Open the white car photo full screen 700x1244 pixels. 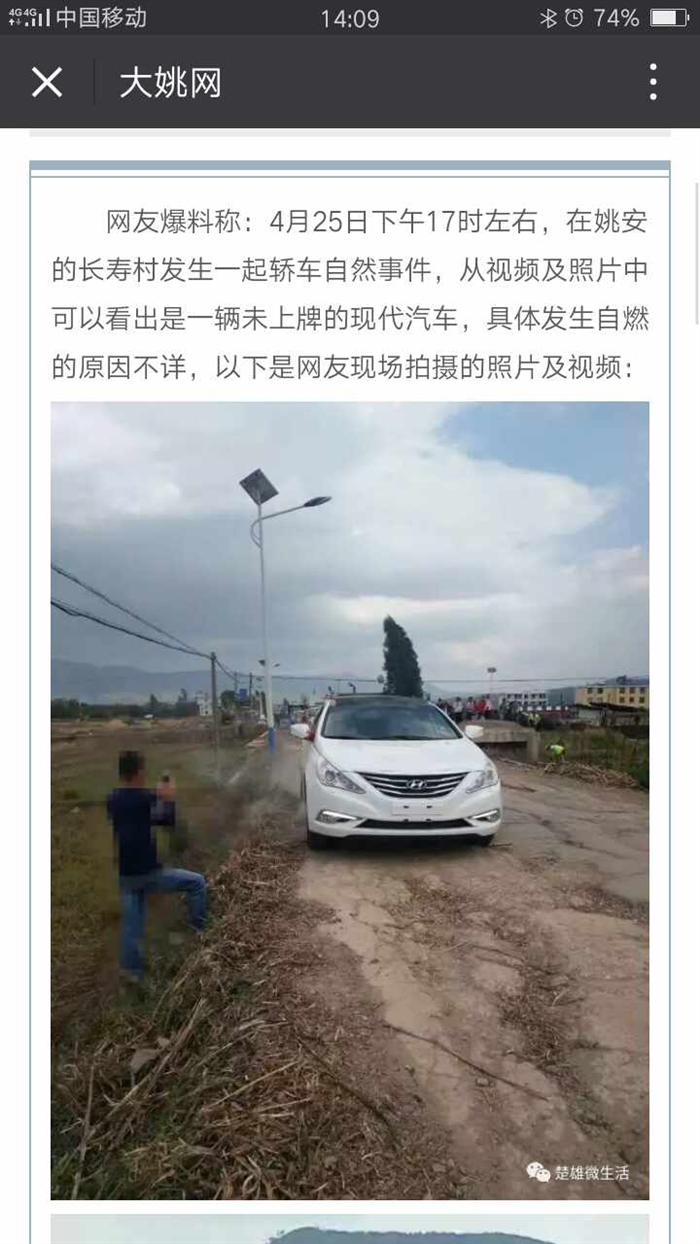tap(350, 800)
